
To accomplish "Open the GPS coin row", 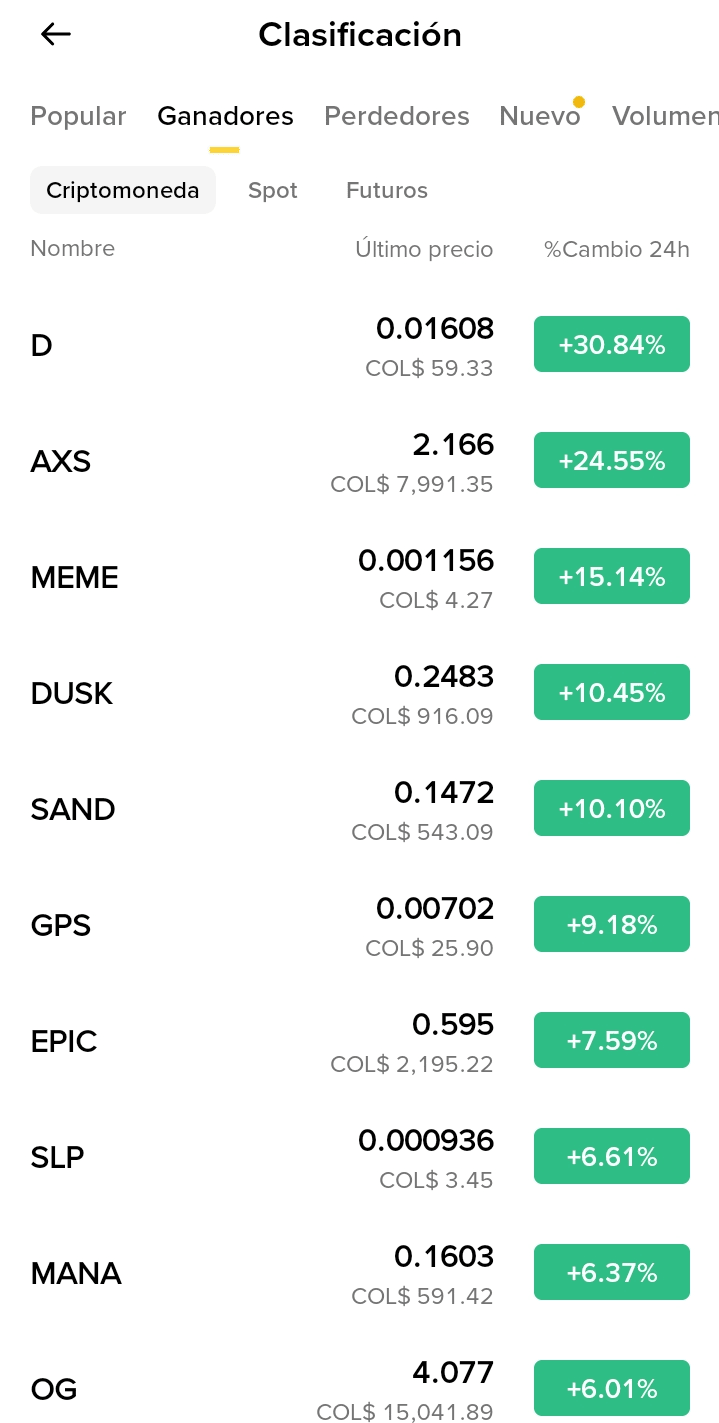I will tap(61, 925).
